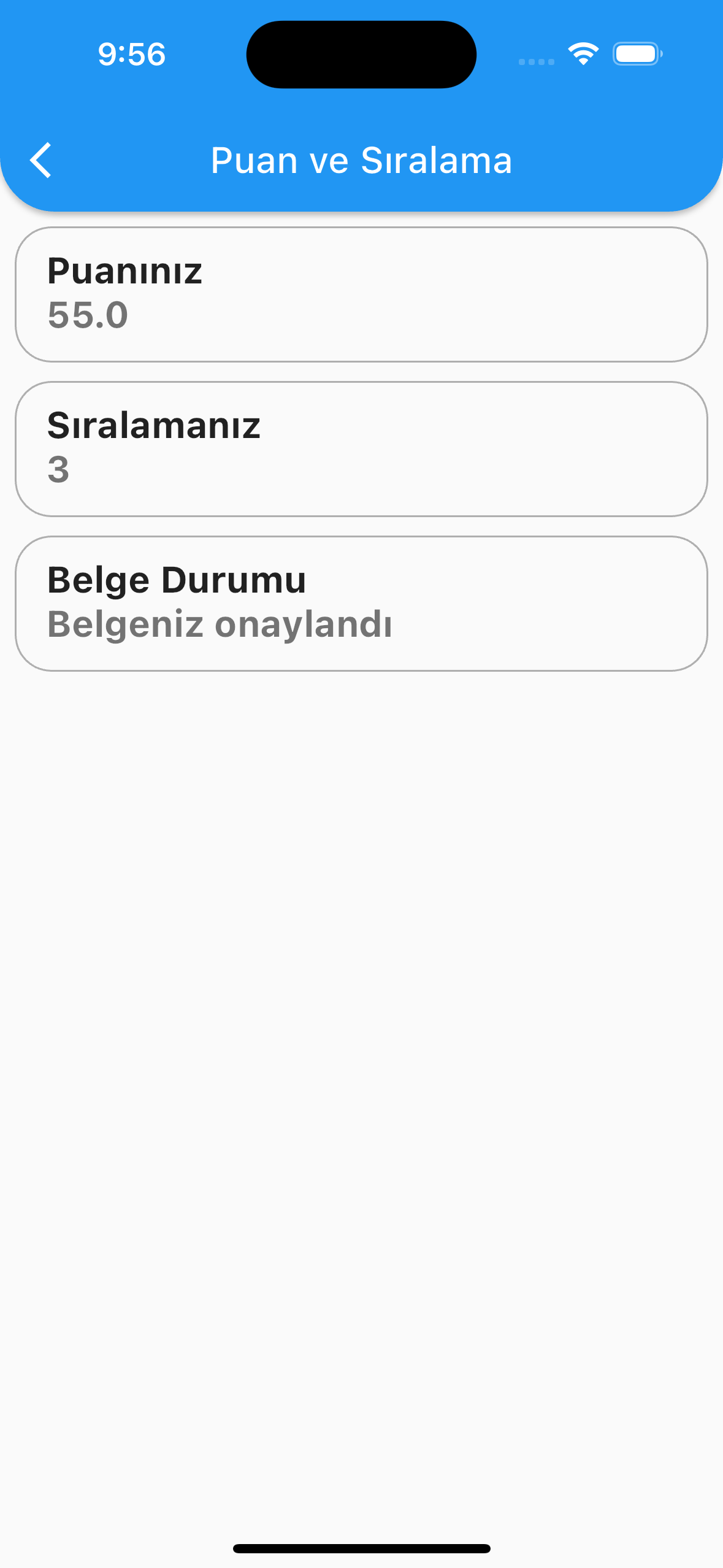This screenshot has height=1568, width=723.
Task: Go back using the back arrow
Action: pos(40,160)
